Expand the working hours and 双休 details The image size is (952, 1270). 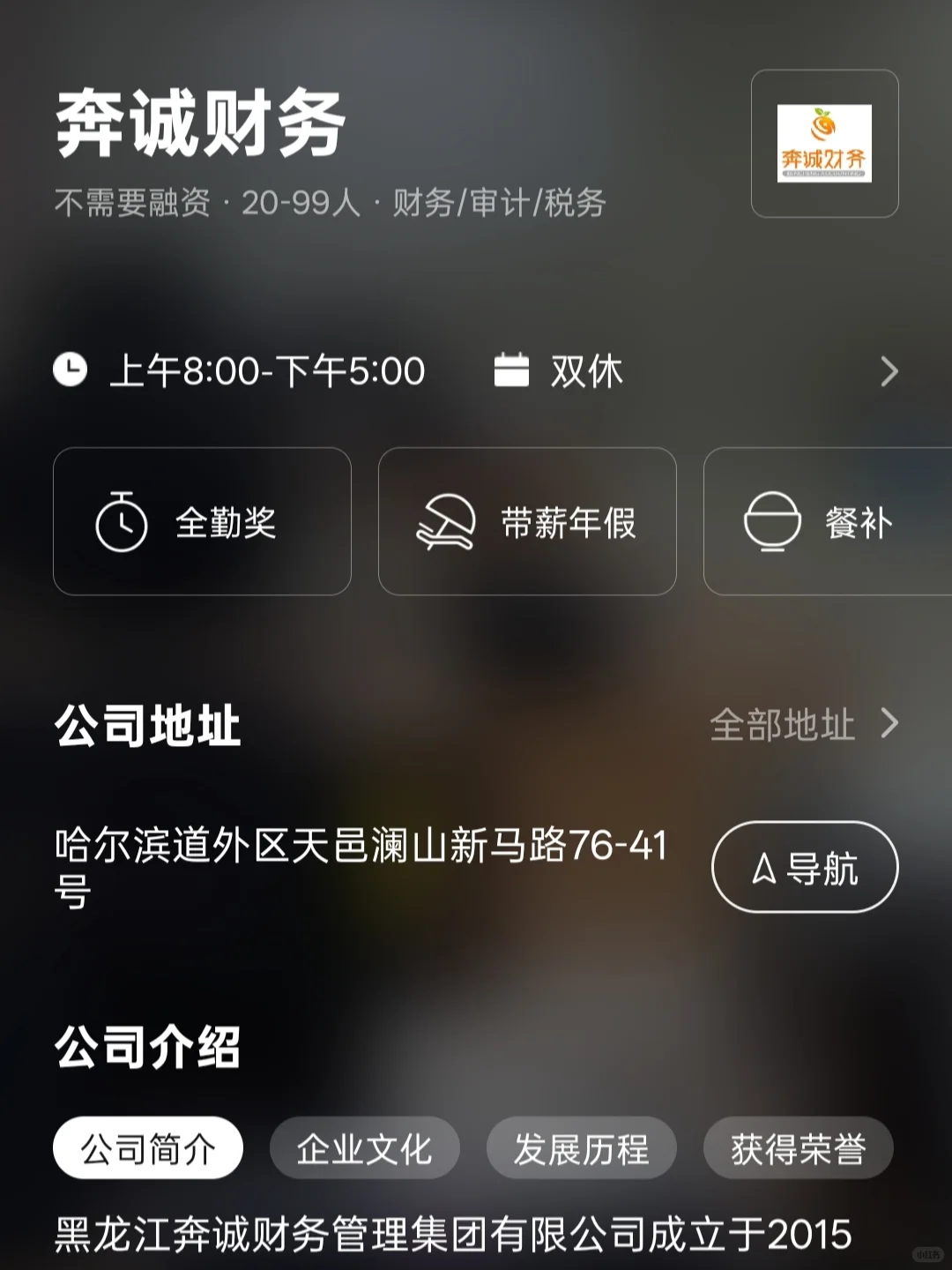(476, 371)
